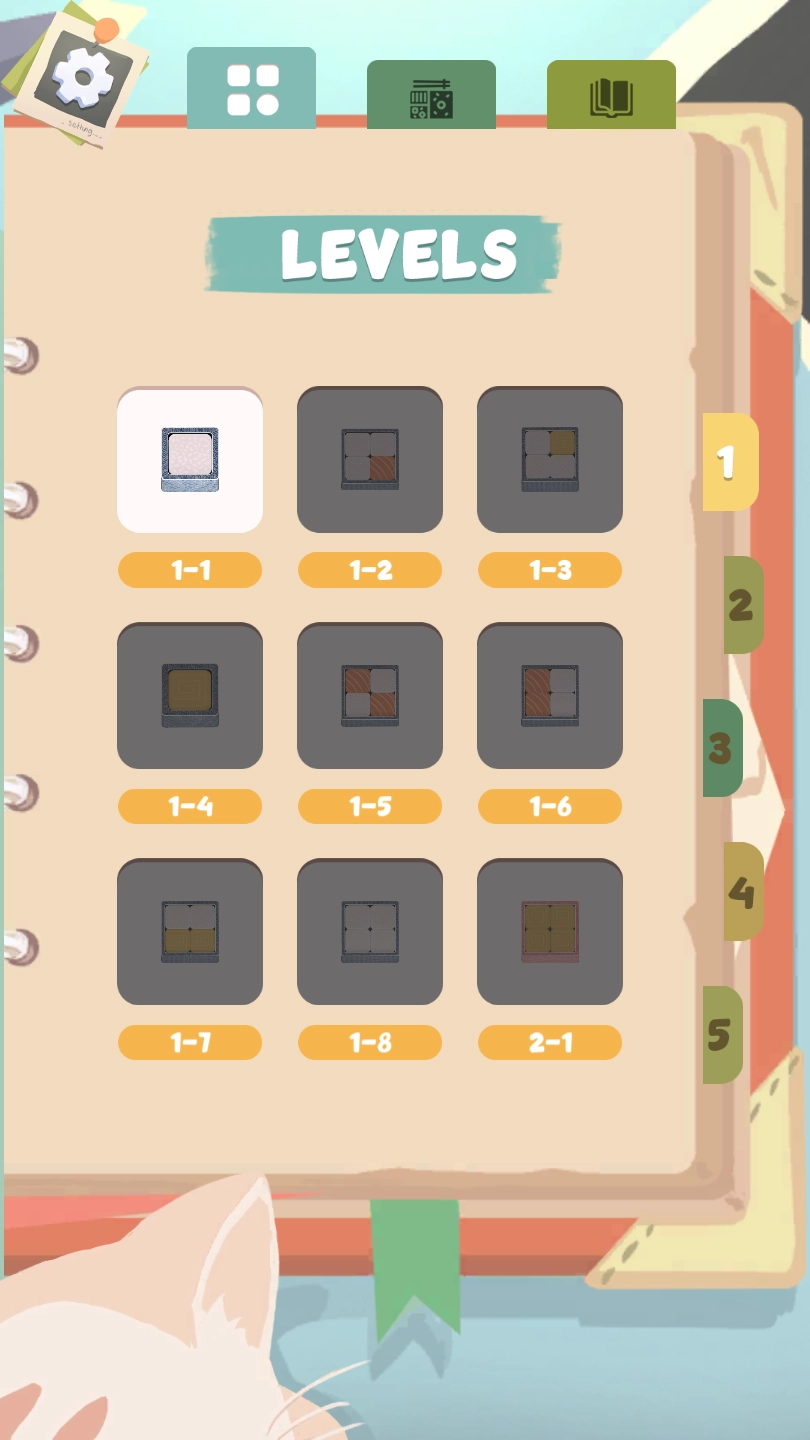Tap the level 1-6 tile

pos(550,696)
